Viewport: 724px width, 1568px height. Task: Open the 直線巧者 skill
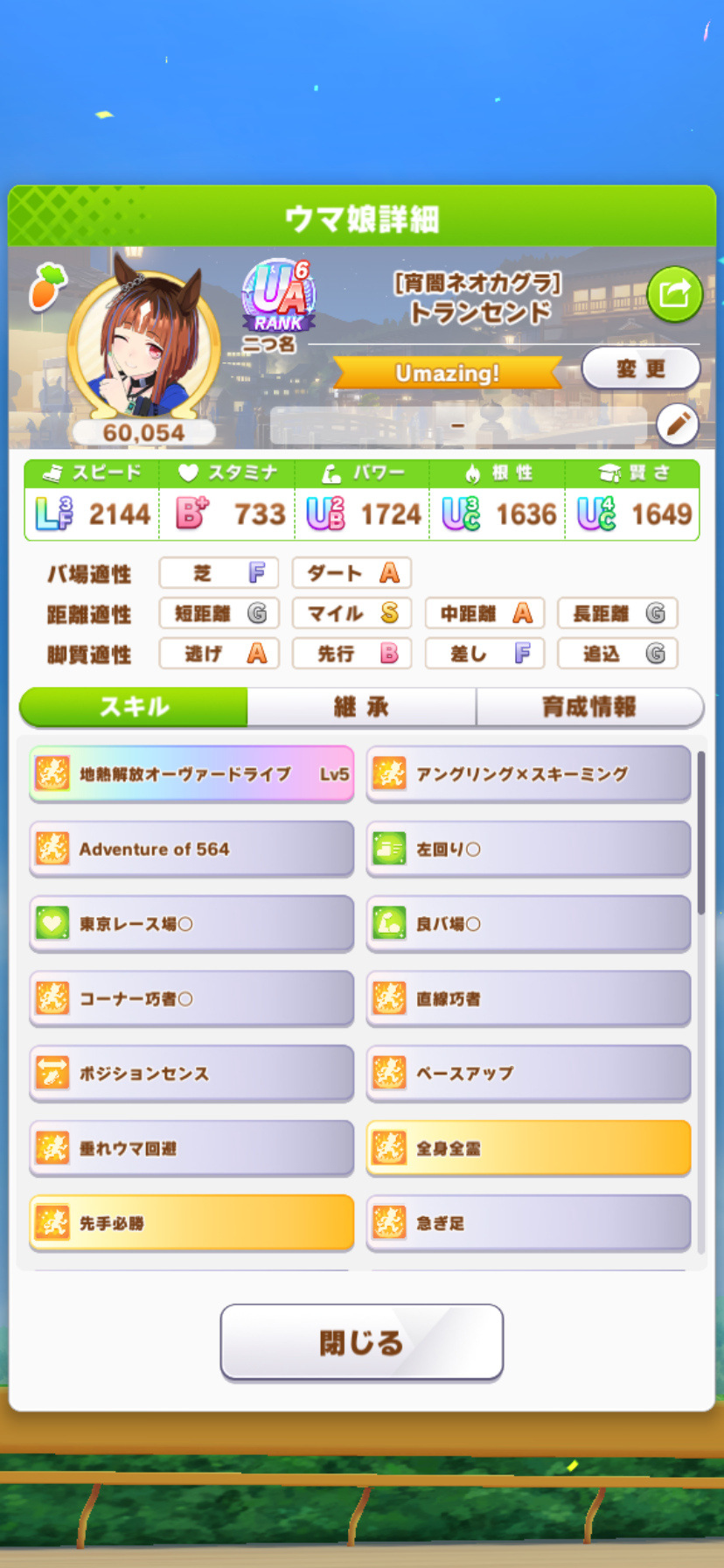pos(528,998)
